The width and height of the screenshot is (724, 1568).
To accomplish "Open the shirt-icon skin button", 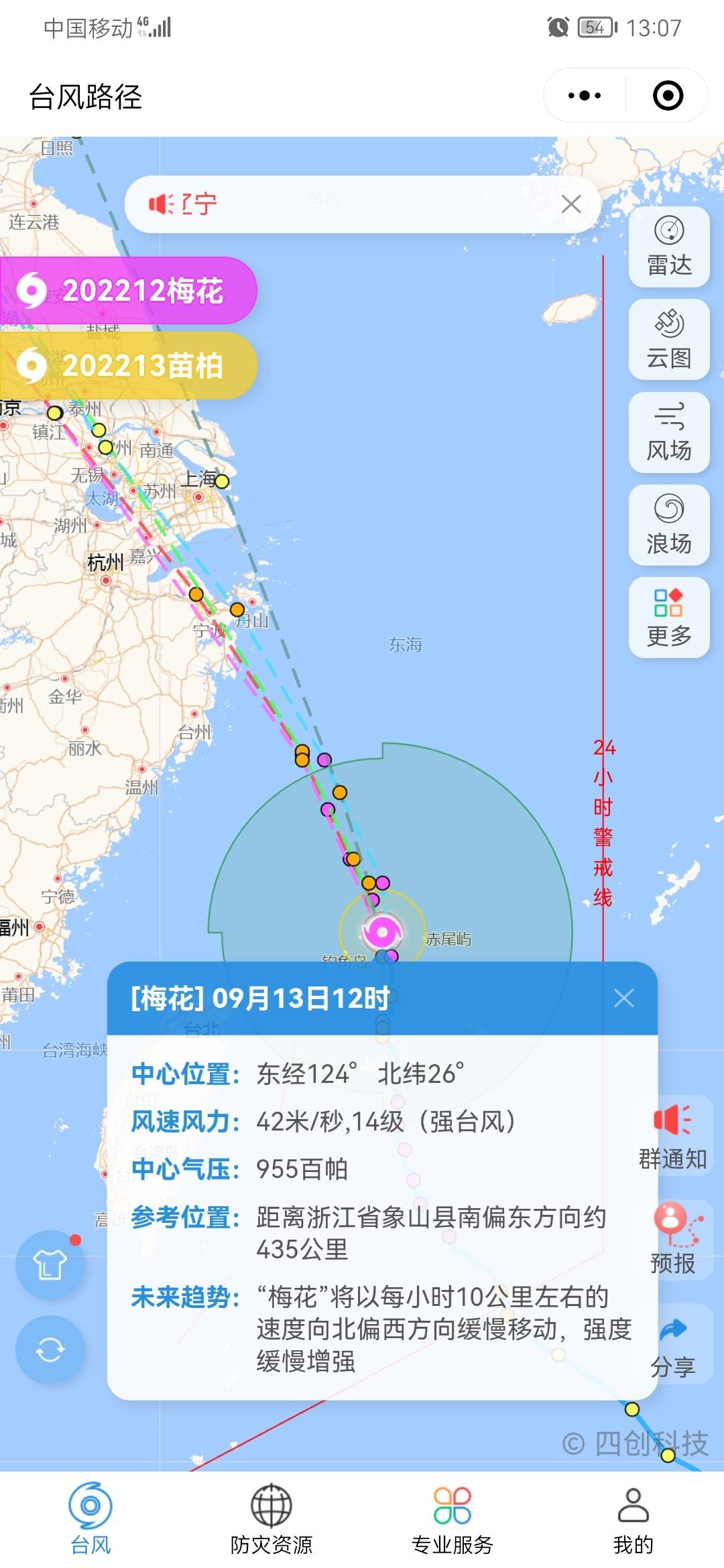I will click(50, 1265).
